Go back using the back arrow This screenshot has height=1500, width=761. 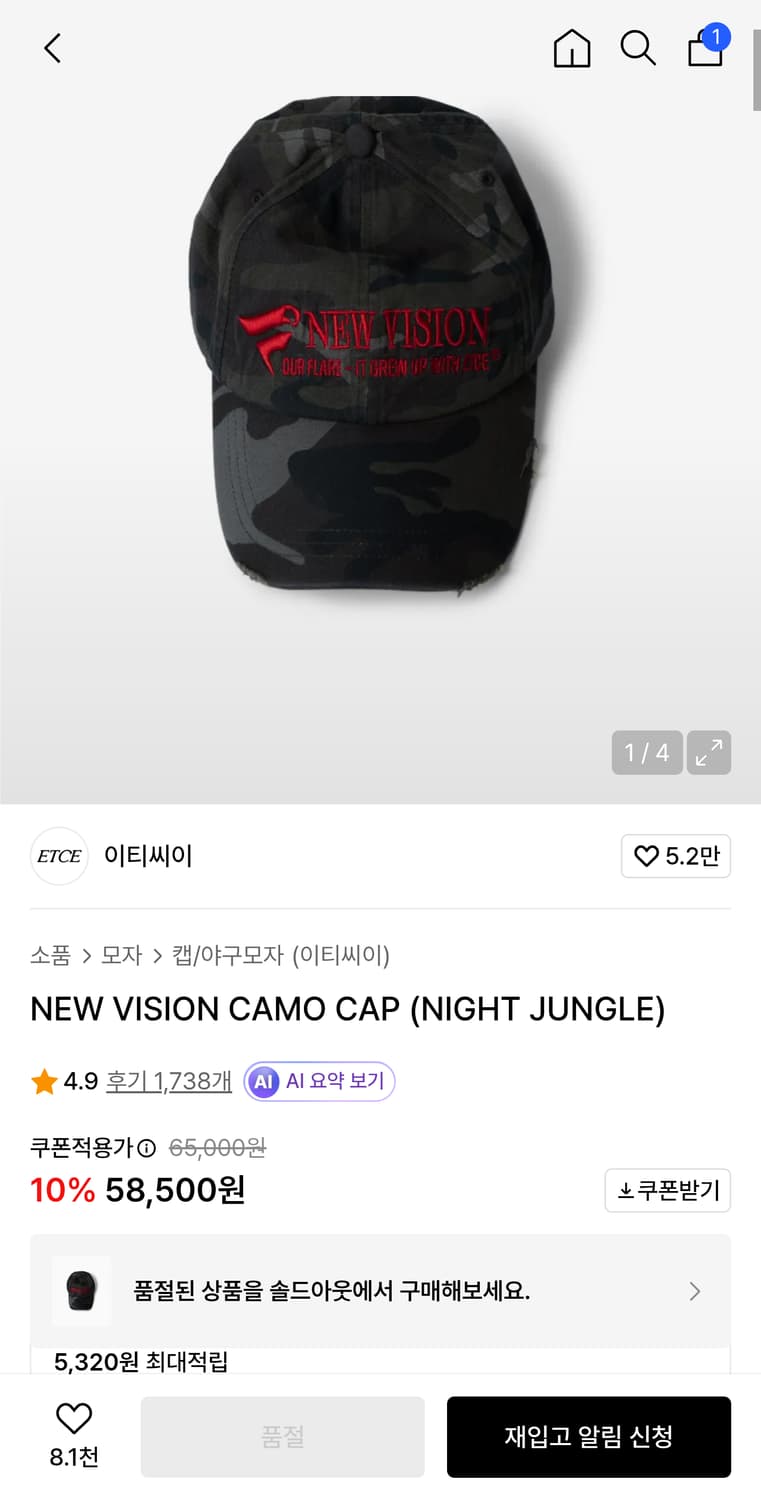click(x=52, y=47)
